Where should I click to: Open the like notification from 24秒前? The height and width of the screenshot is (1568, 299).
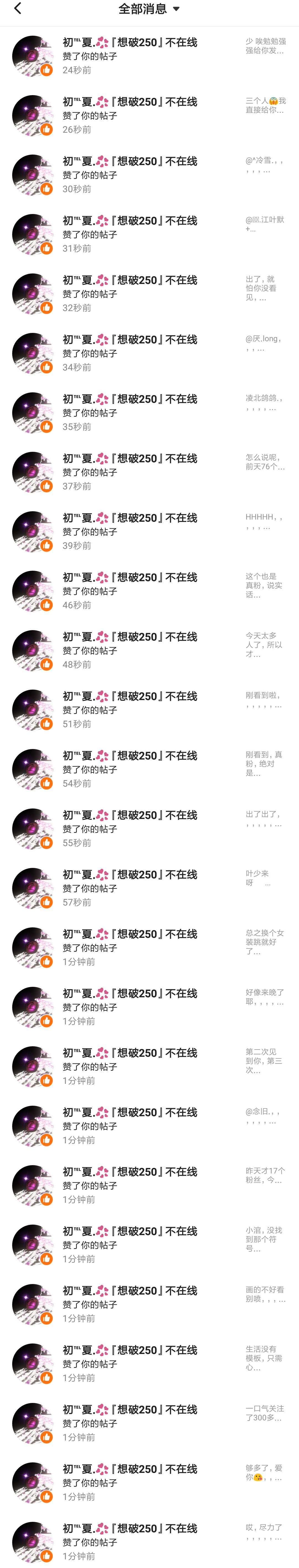pos(149,56)
